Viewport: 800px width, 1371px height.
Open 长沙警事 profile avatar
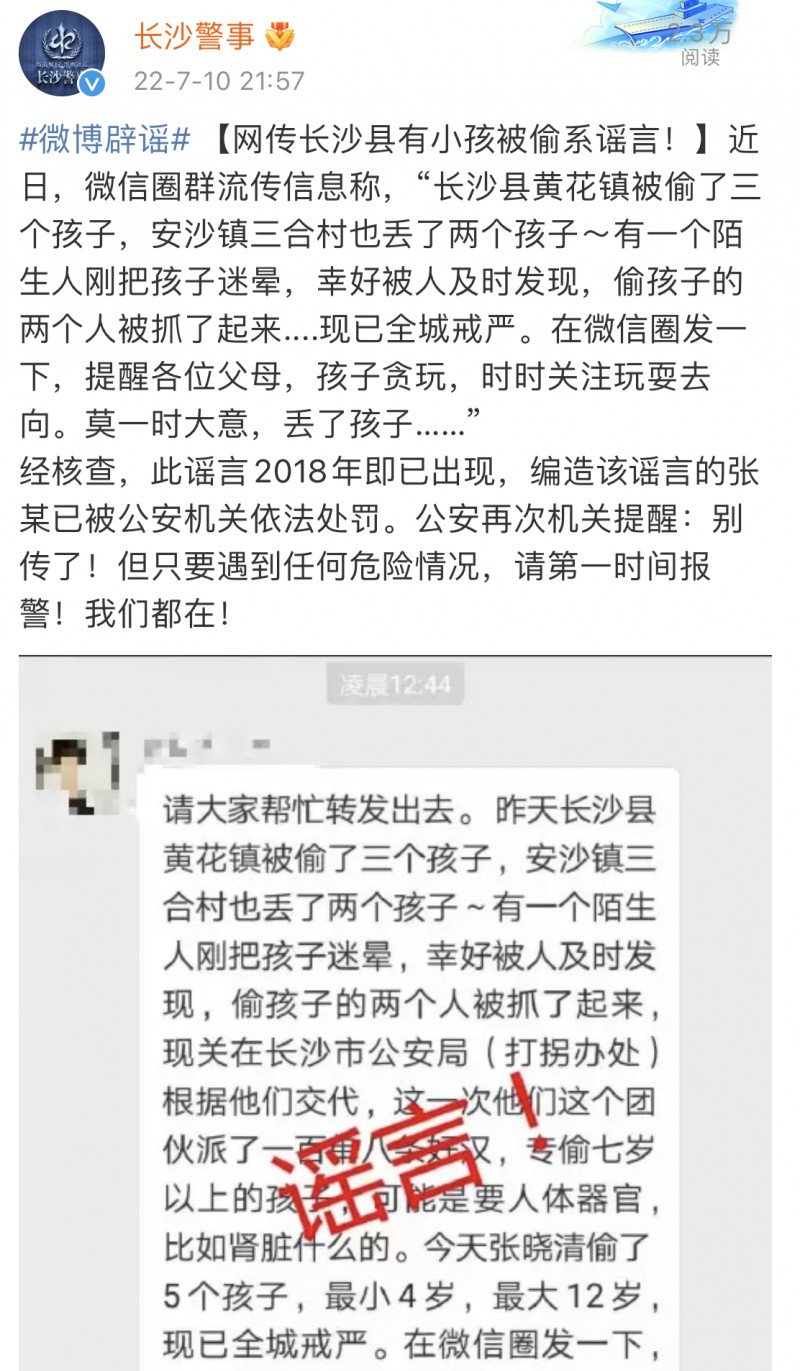click(62, 55)
